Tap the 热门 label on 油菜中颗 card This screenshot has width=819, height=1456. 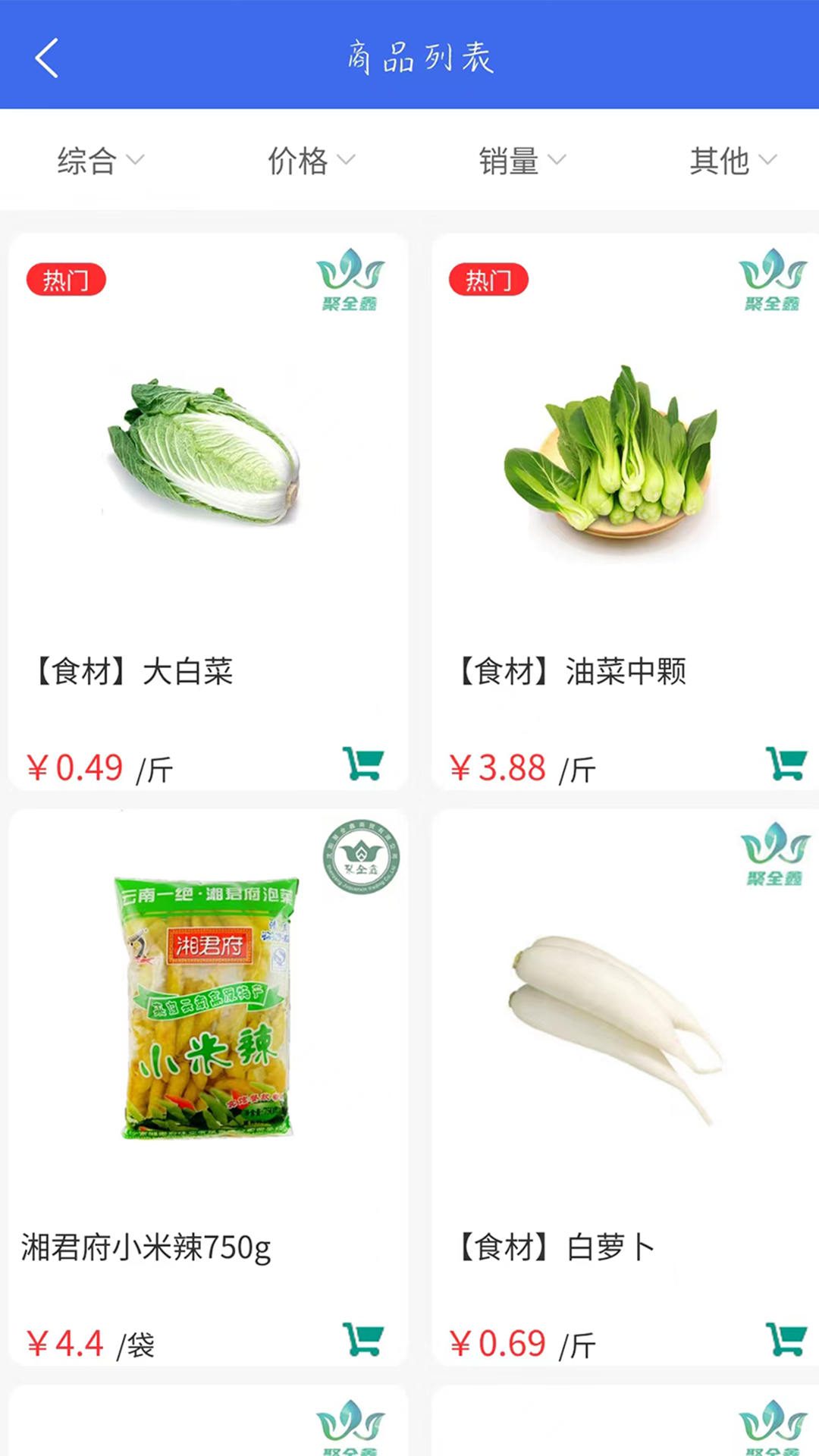489,280
